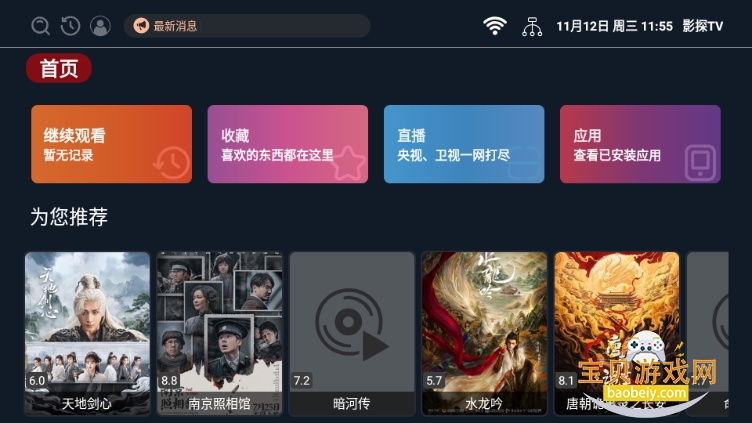Screen dimensions: 752x423
Task: Open the 收藏 favorites card
Action: coord(287,144)
